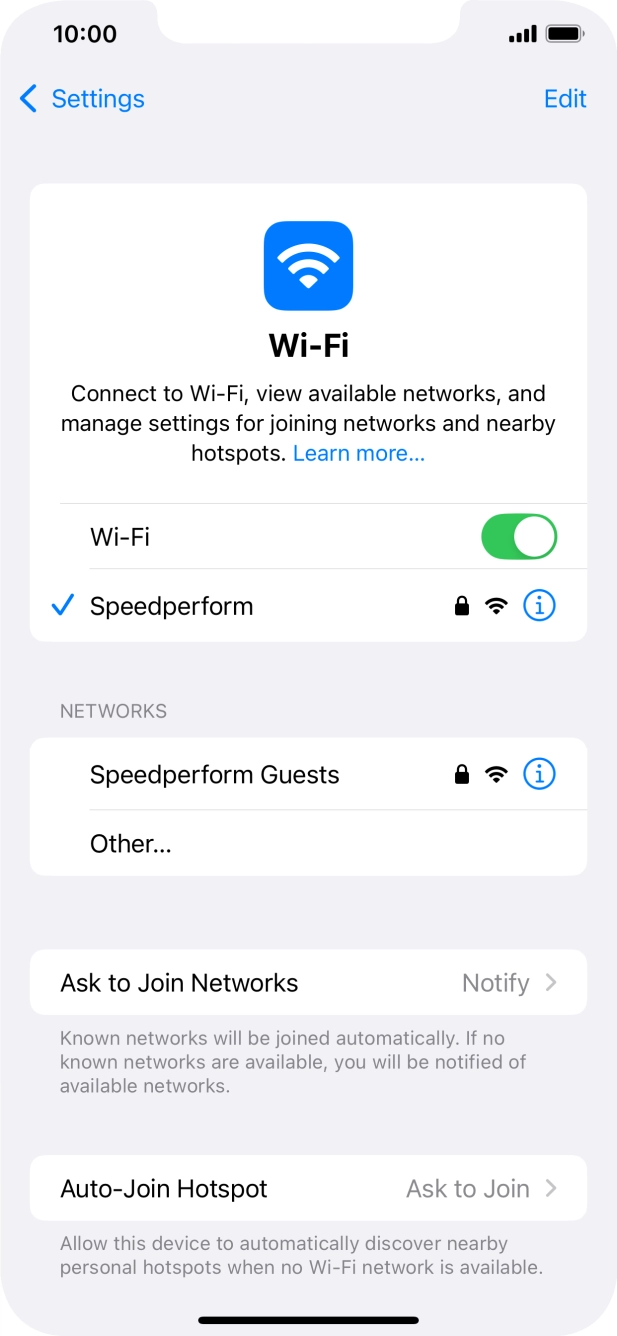Viewport: 617px width, 1336px height.
Task: Open Auto-Join Hotspot setting
Action: (308, 1189)
